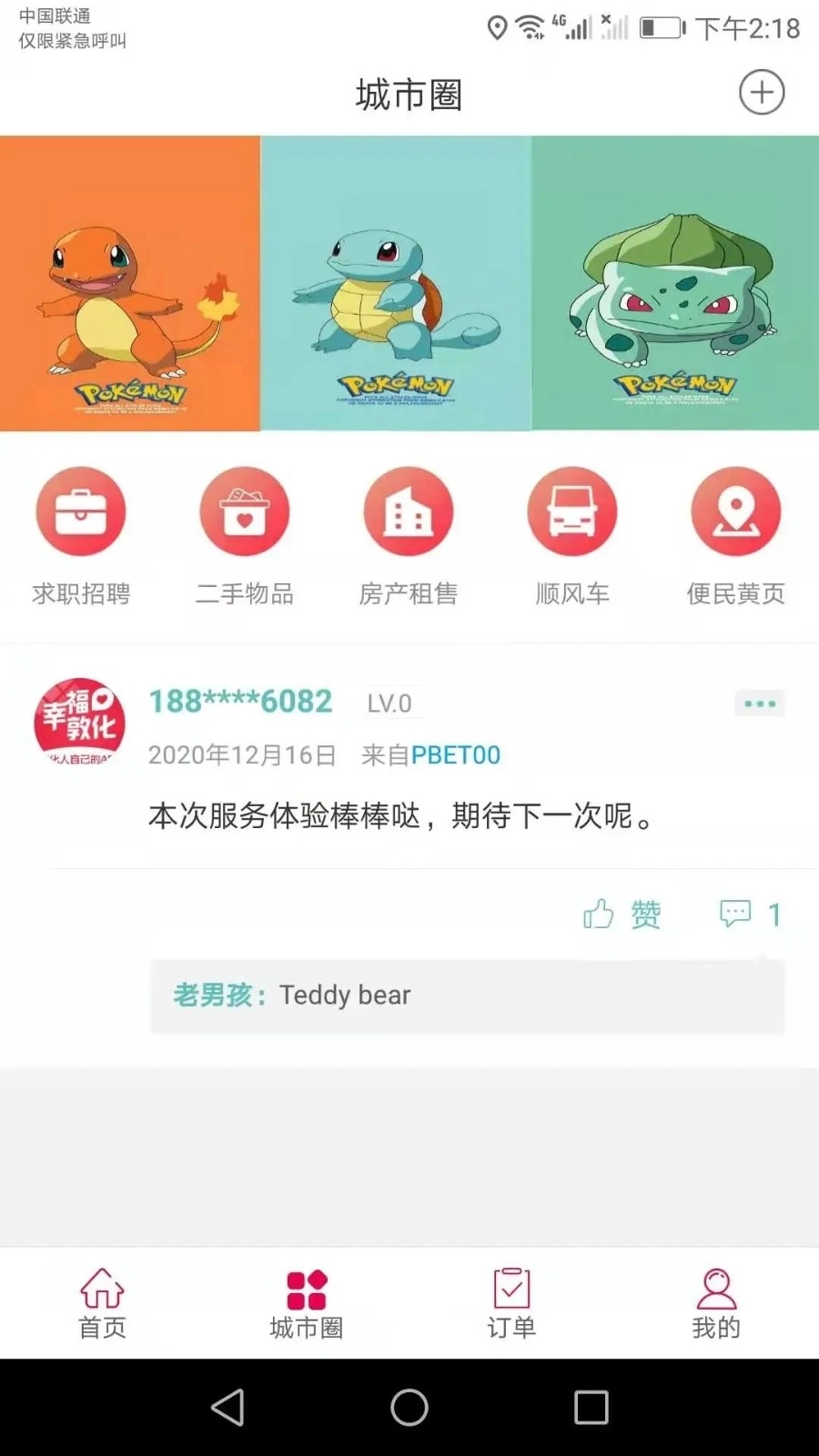Tap the plus icon to create a post
This screenshot has height=1456, width=819.
point(761,93)
